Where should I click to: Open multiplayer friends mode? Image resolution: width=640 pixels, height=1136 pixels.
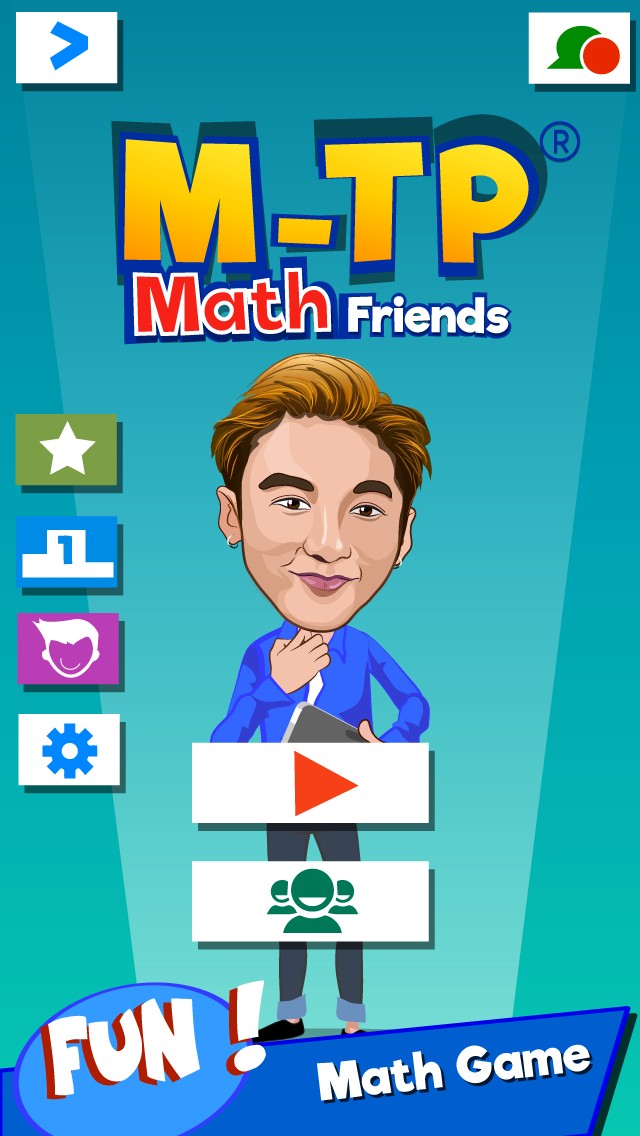pyautogui.click(x=311, y=901)
